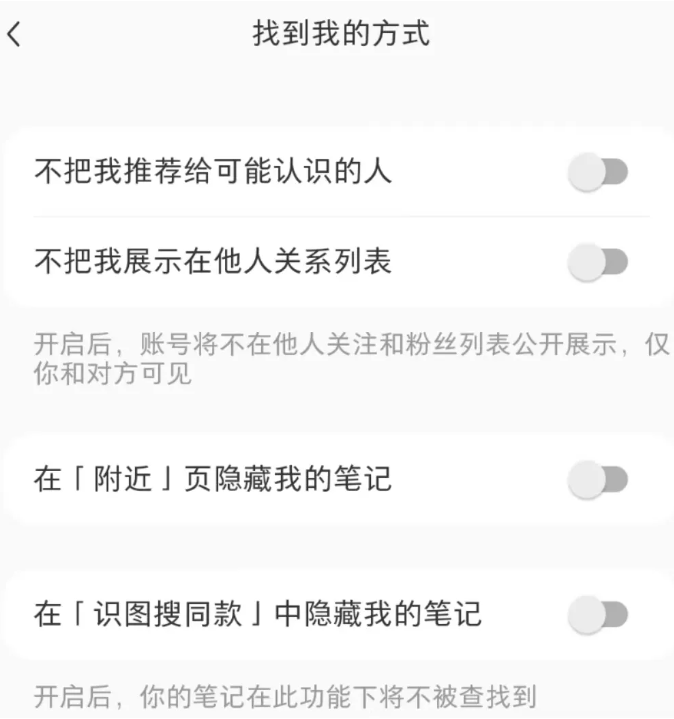
Task: Turn on 不把我展示在他人关系列表
Action: (x=598, y=262)
